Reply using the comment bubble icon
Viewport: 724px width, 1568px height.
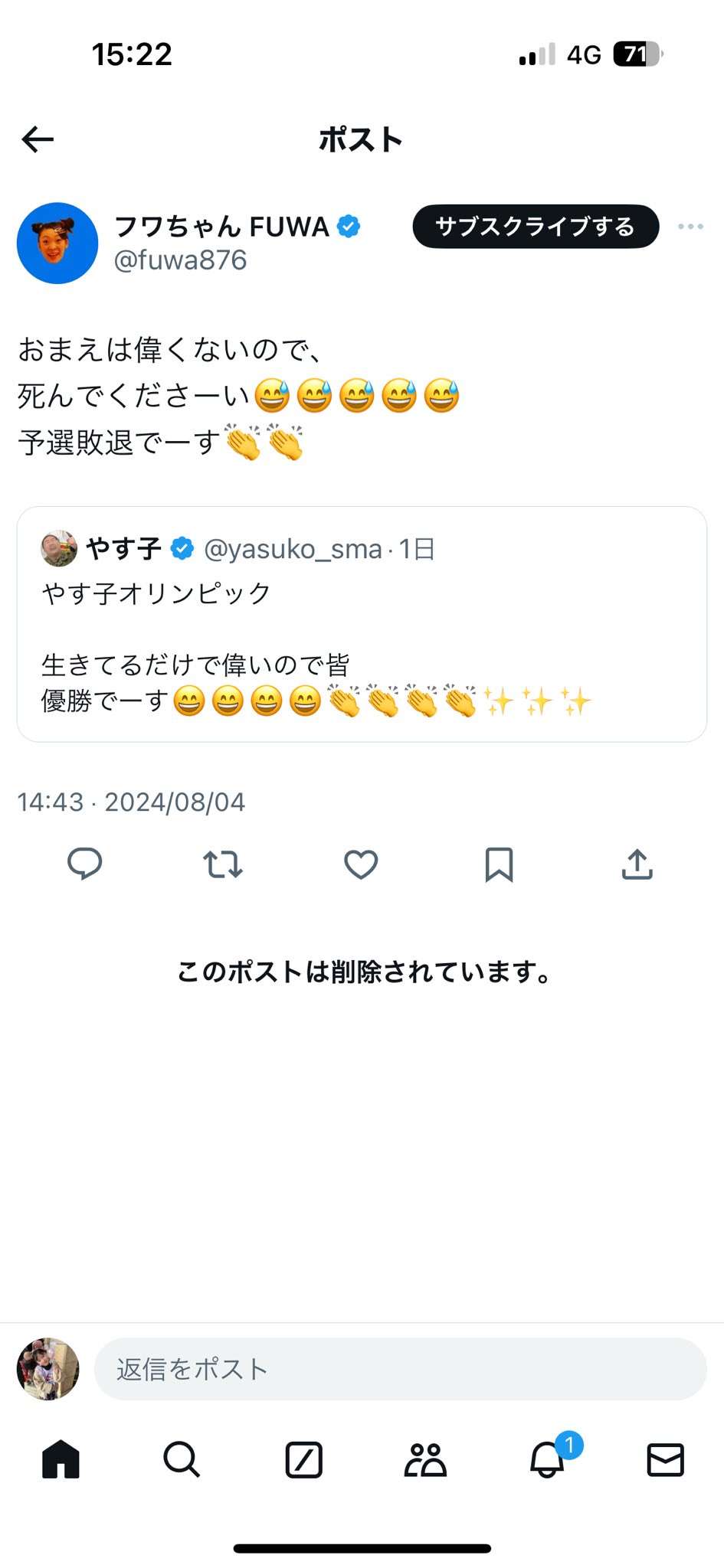[85, 864]
